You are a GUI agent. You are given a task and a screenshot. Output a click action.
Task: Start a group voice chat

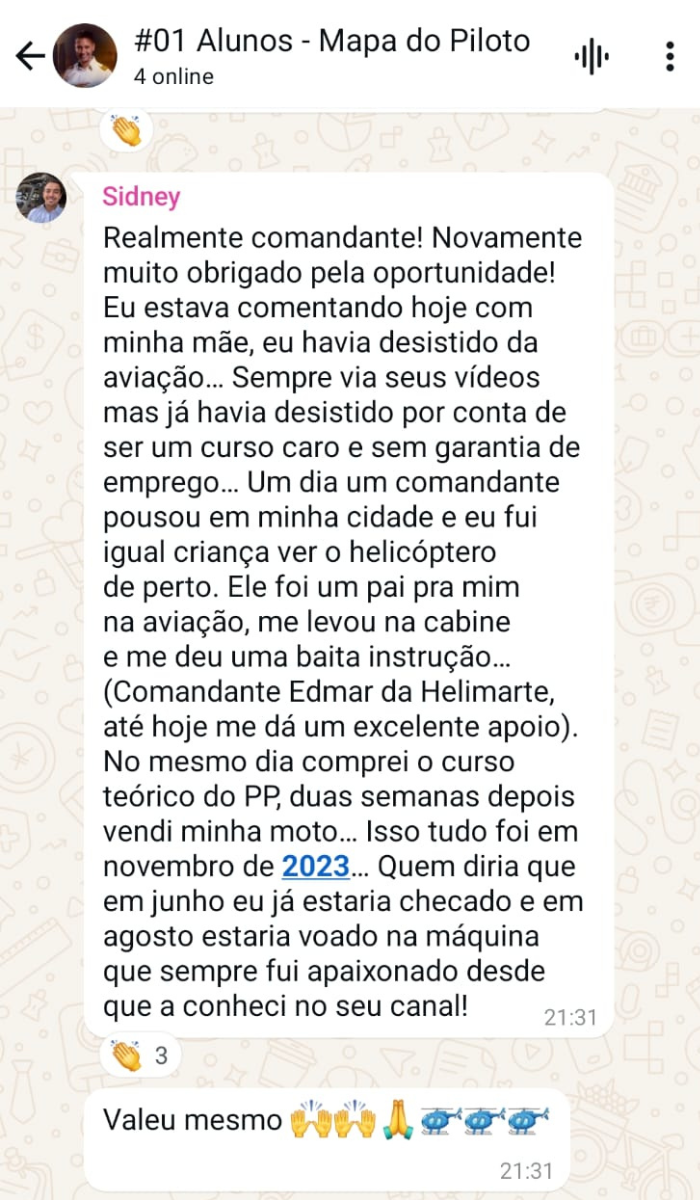[x=591, y=56]
